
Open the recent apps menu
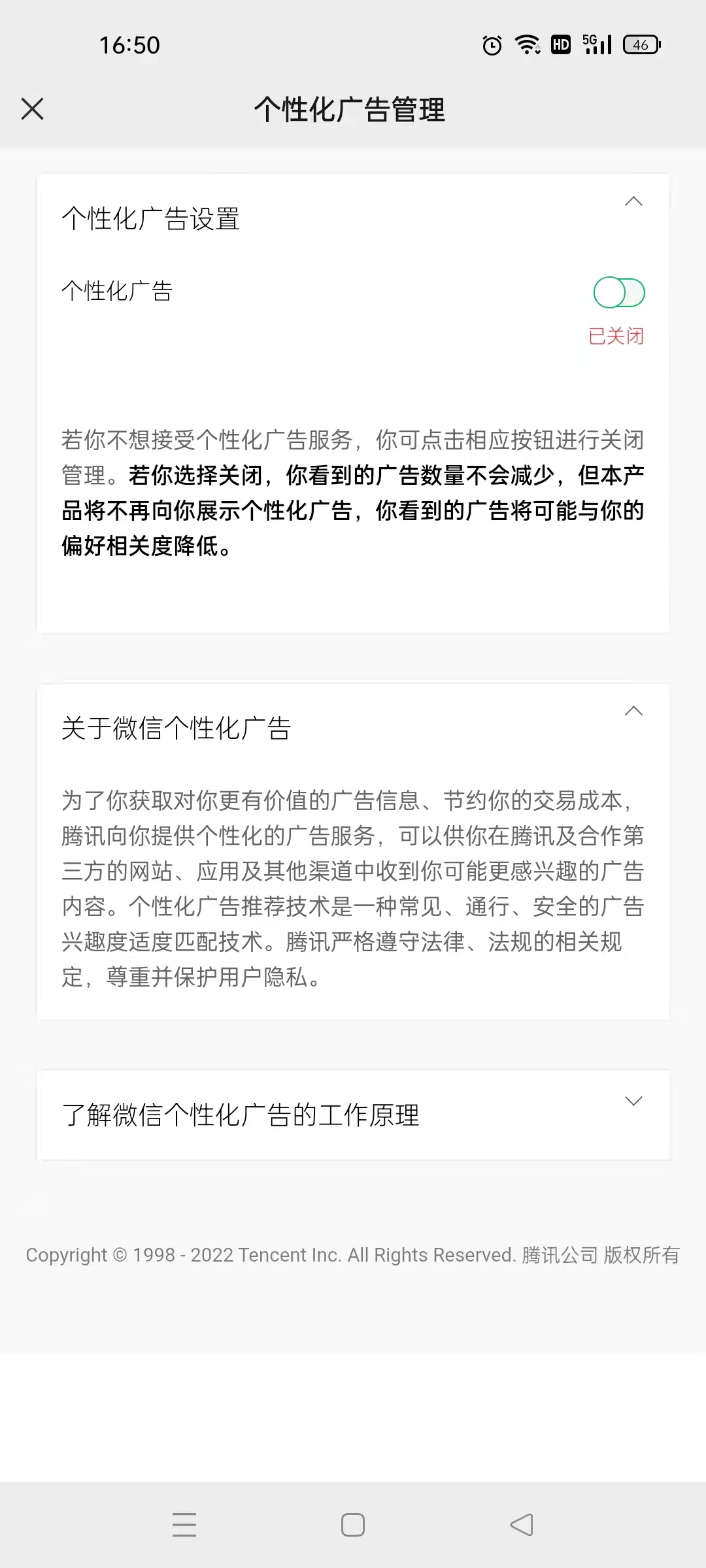184,1525
